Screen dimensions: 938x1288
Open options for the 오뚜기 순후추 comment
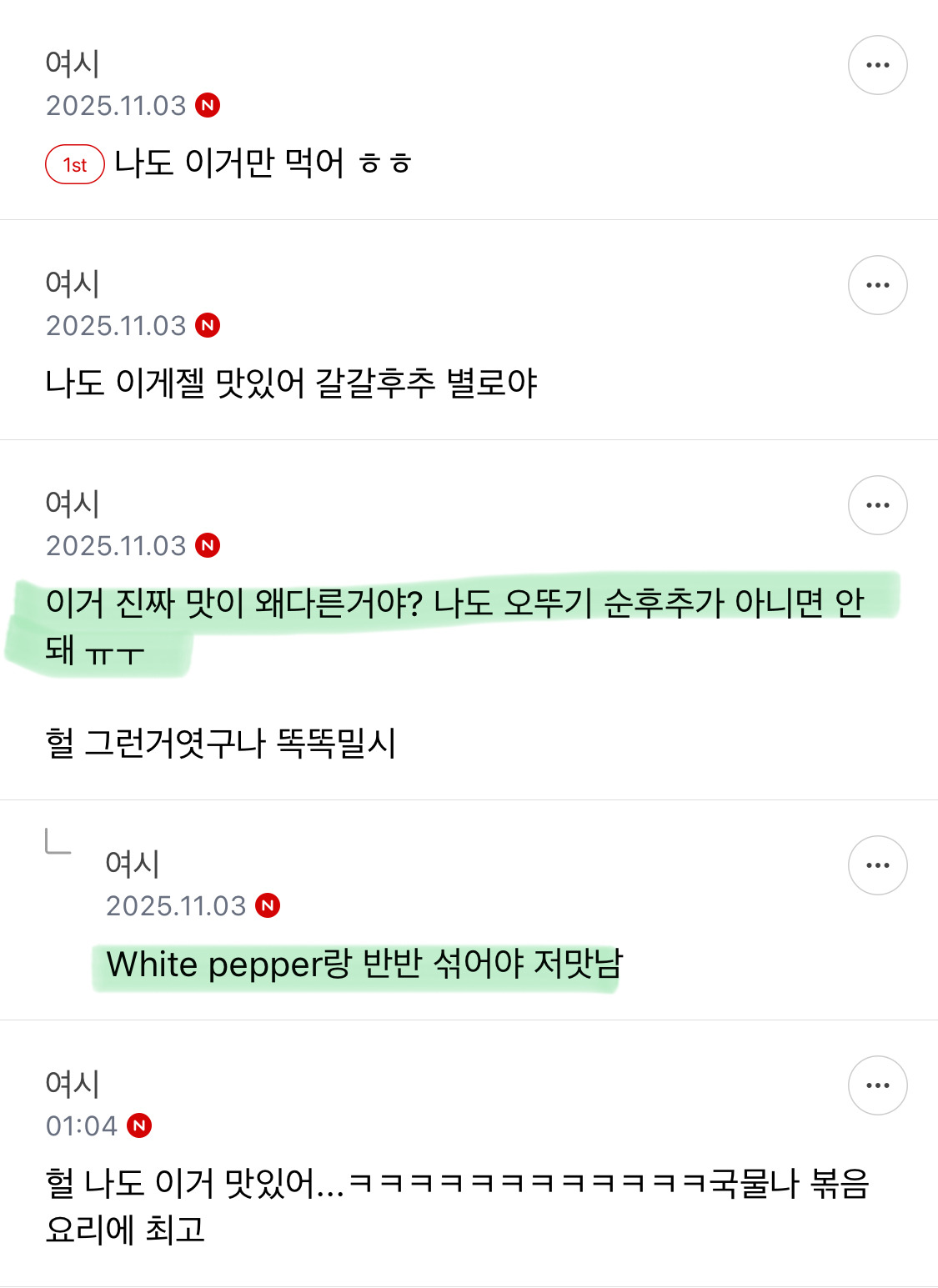pos(877,505)
